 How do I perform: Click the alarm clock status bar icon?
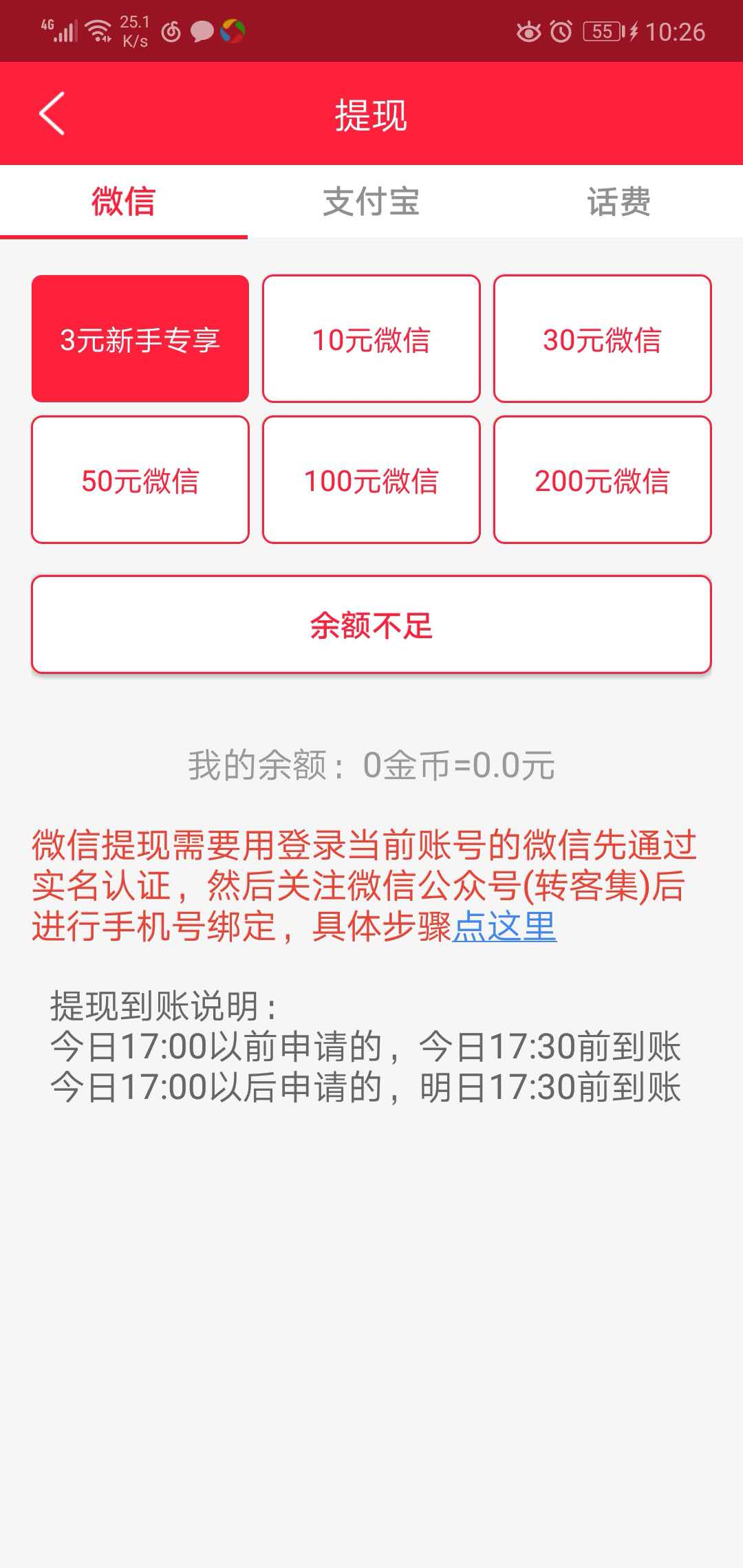click(562, 30)
